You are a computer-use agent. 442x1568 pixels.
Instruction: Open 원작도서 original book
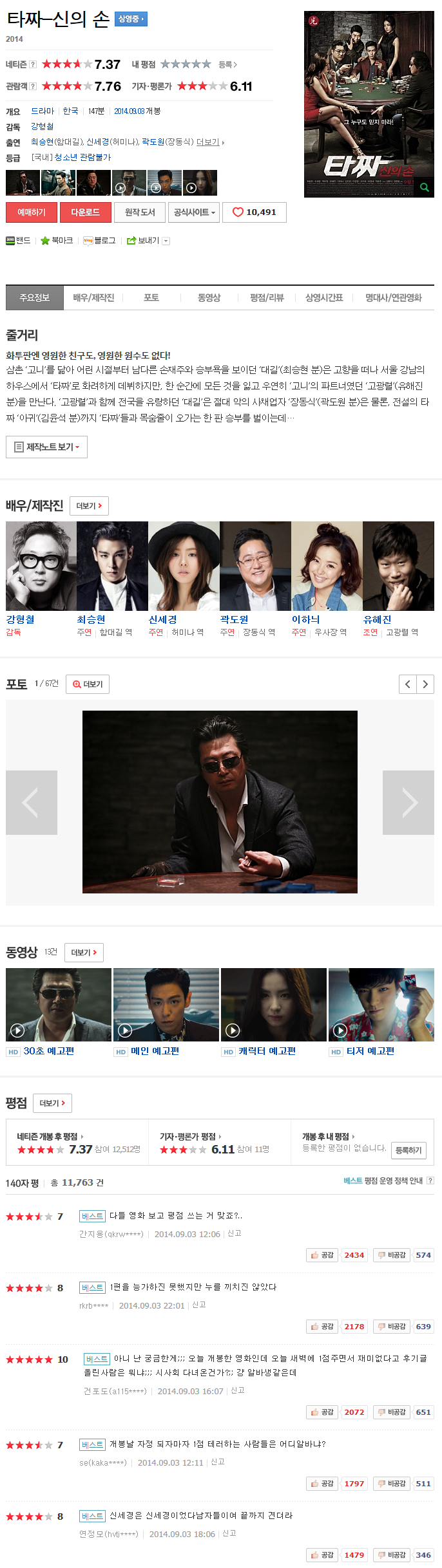tap(140, 212)
